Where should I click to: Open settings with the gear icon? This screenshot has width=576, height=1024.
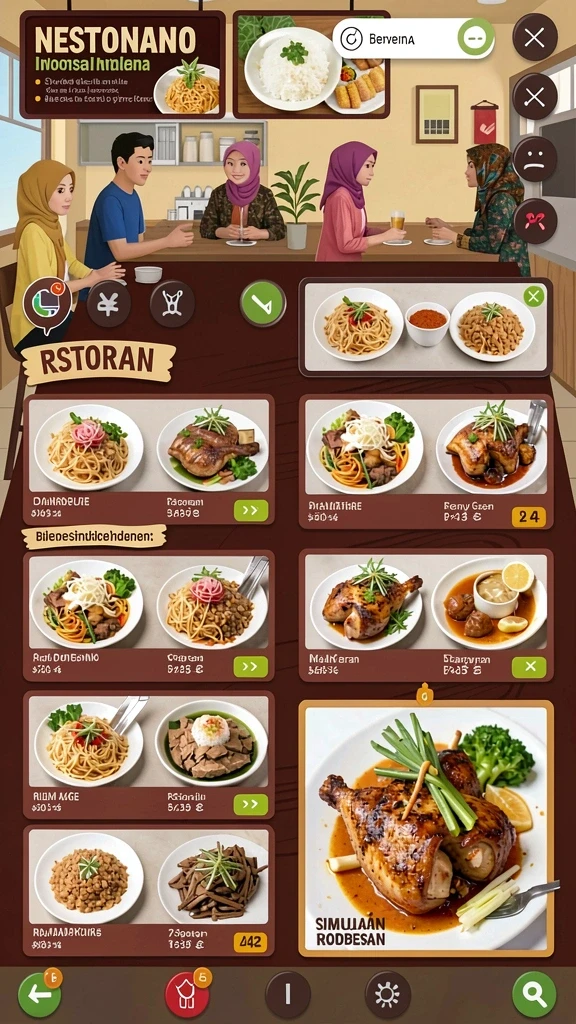(x=388, y=995)
